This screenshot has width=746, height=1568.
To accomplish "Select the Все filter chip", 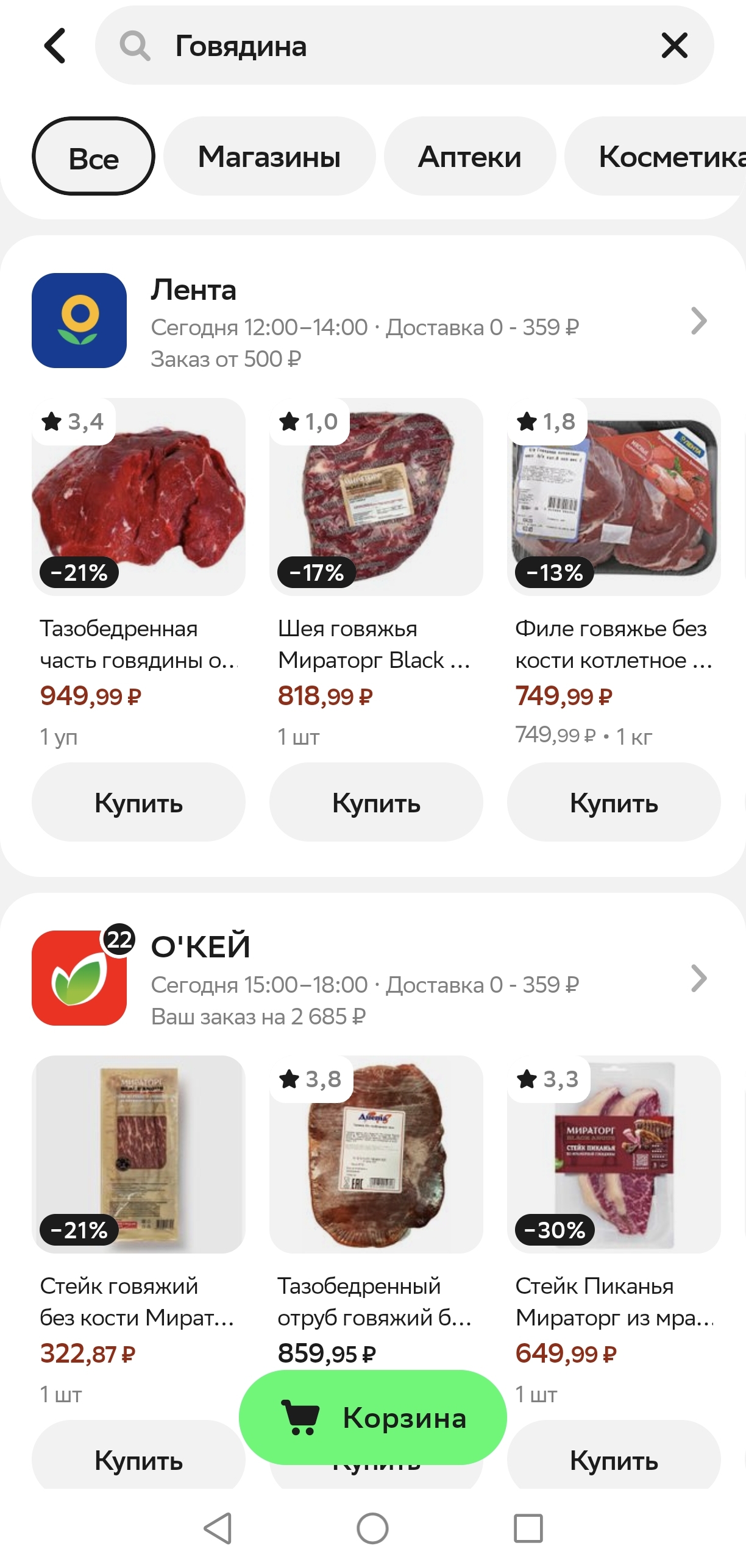I will 93,157.
